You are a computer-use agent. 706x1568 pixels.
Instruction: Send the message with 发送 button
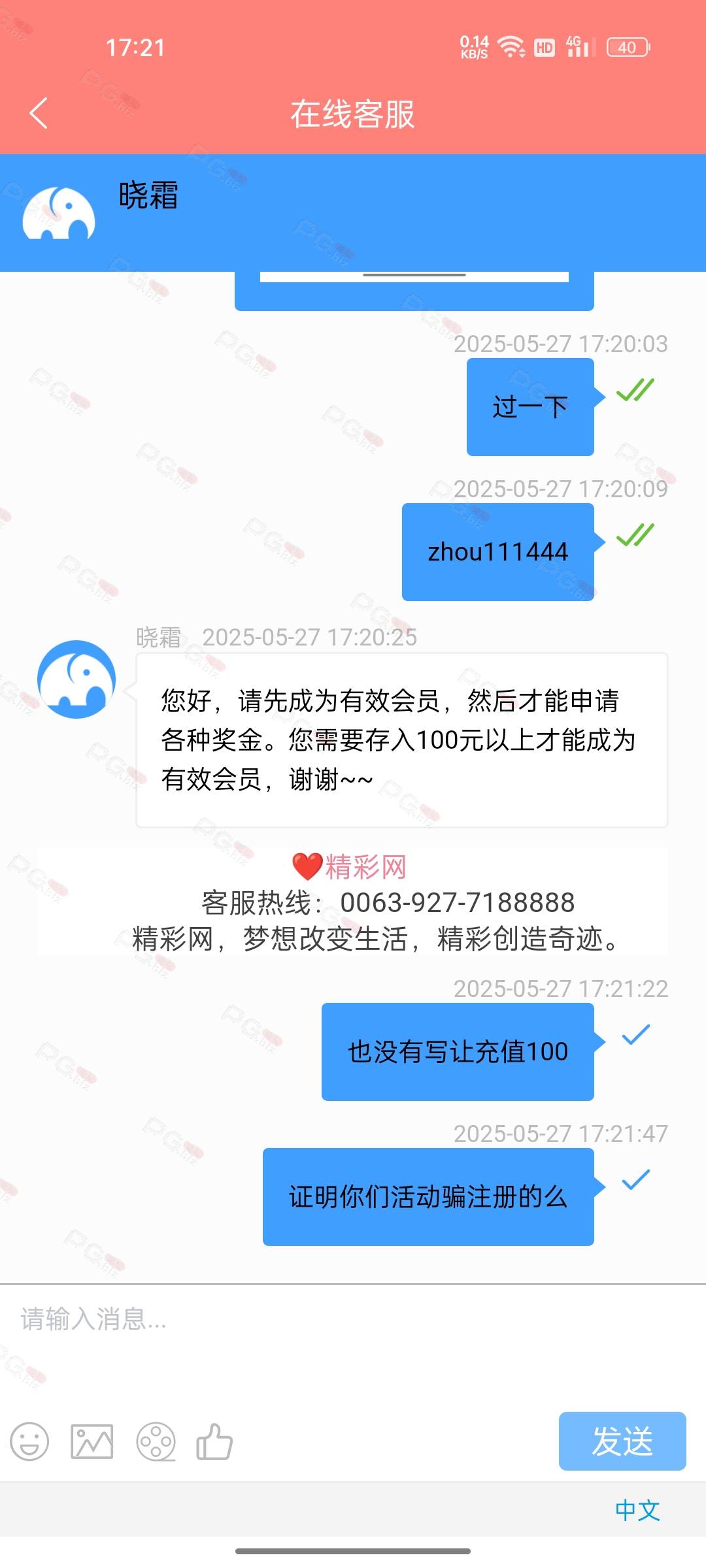point(622,1441)
